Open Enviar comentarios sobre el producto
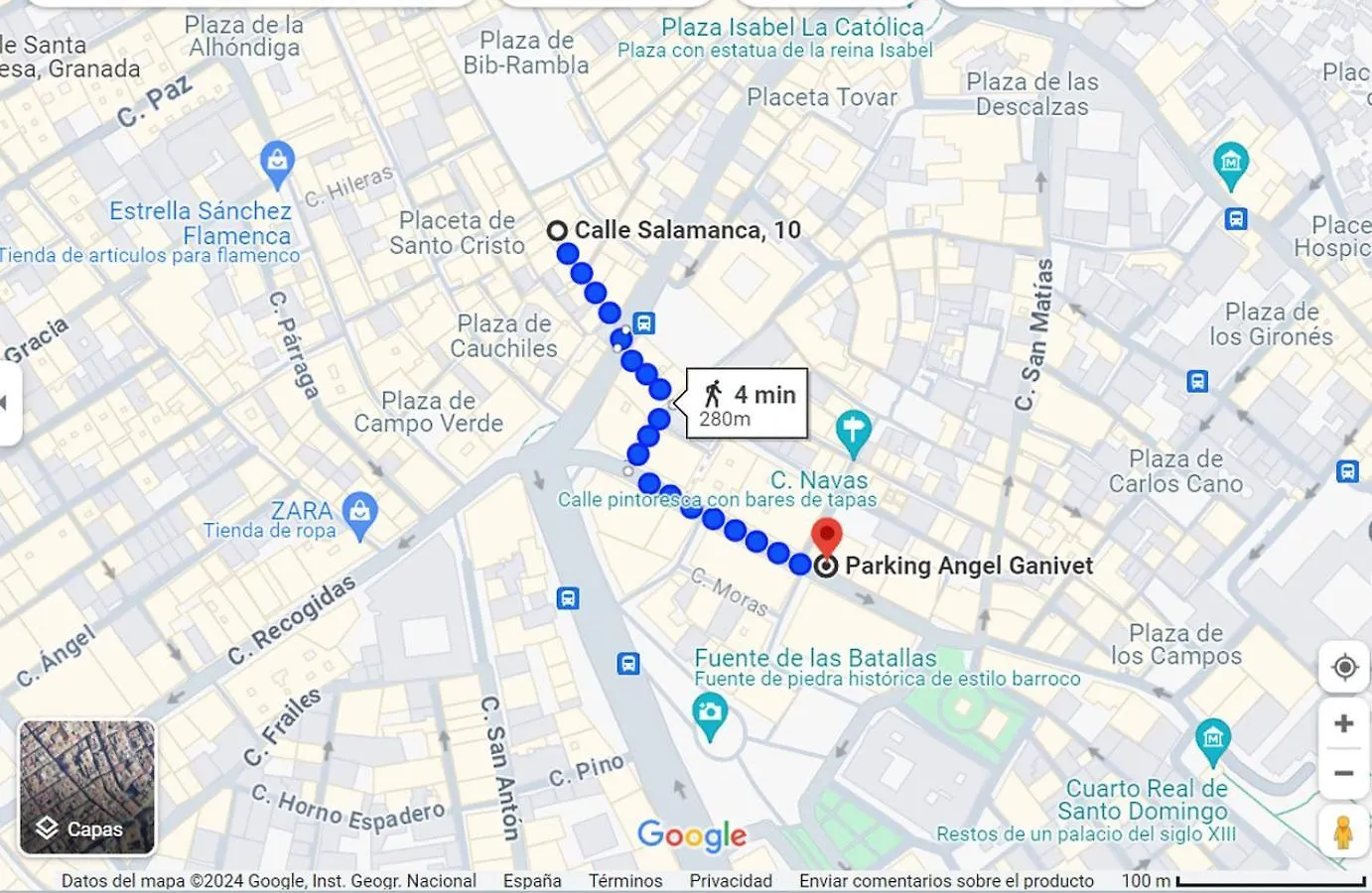The height and width of the screenshot is (893, 1372). pos(946,881)
